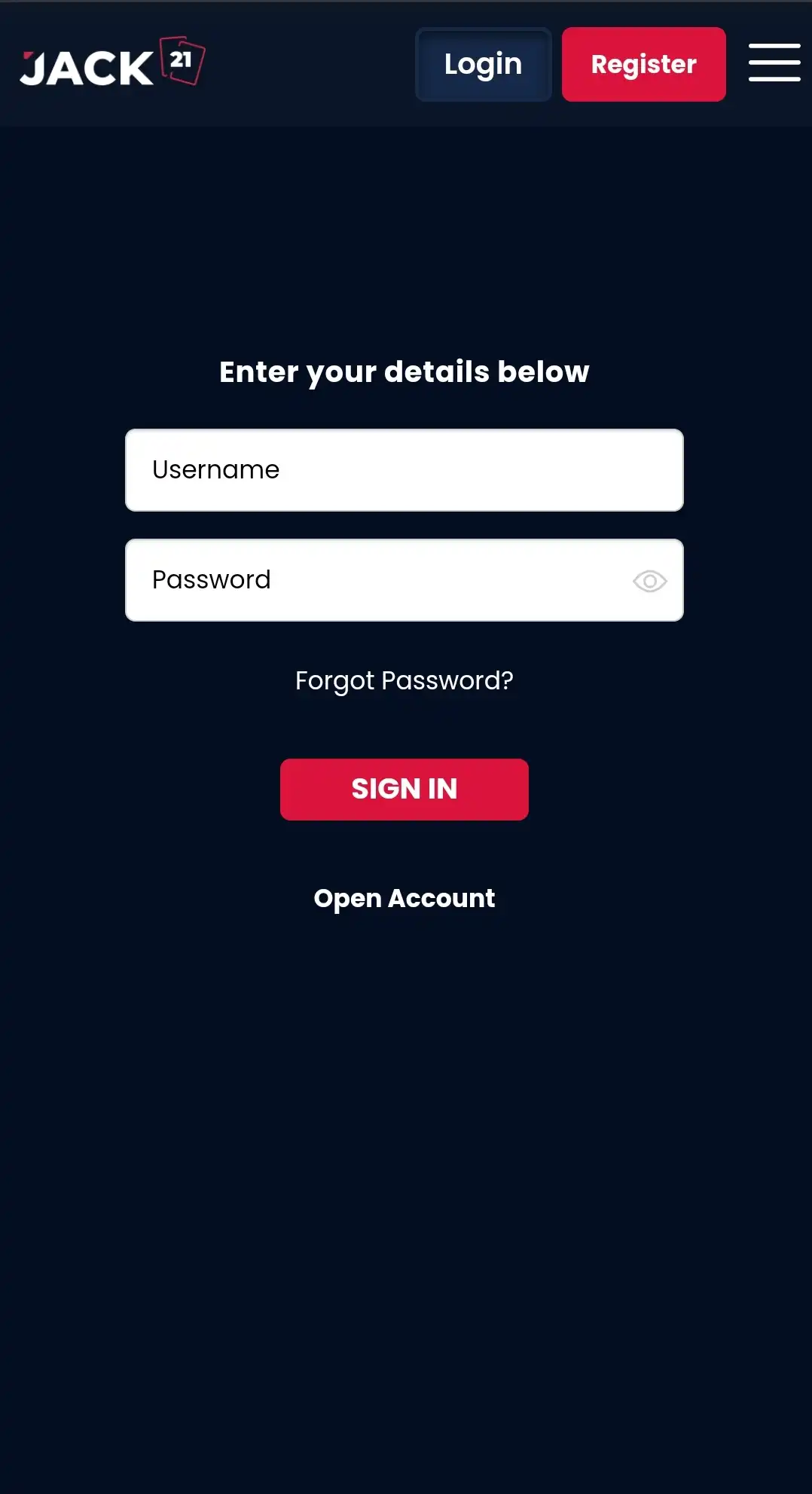Open the Register page
Viewport: 812px width, 1494px height.
coord(643,64)
